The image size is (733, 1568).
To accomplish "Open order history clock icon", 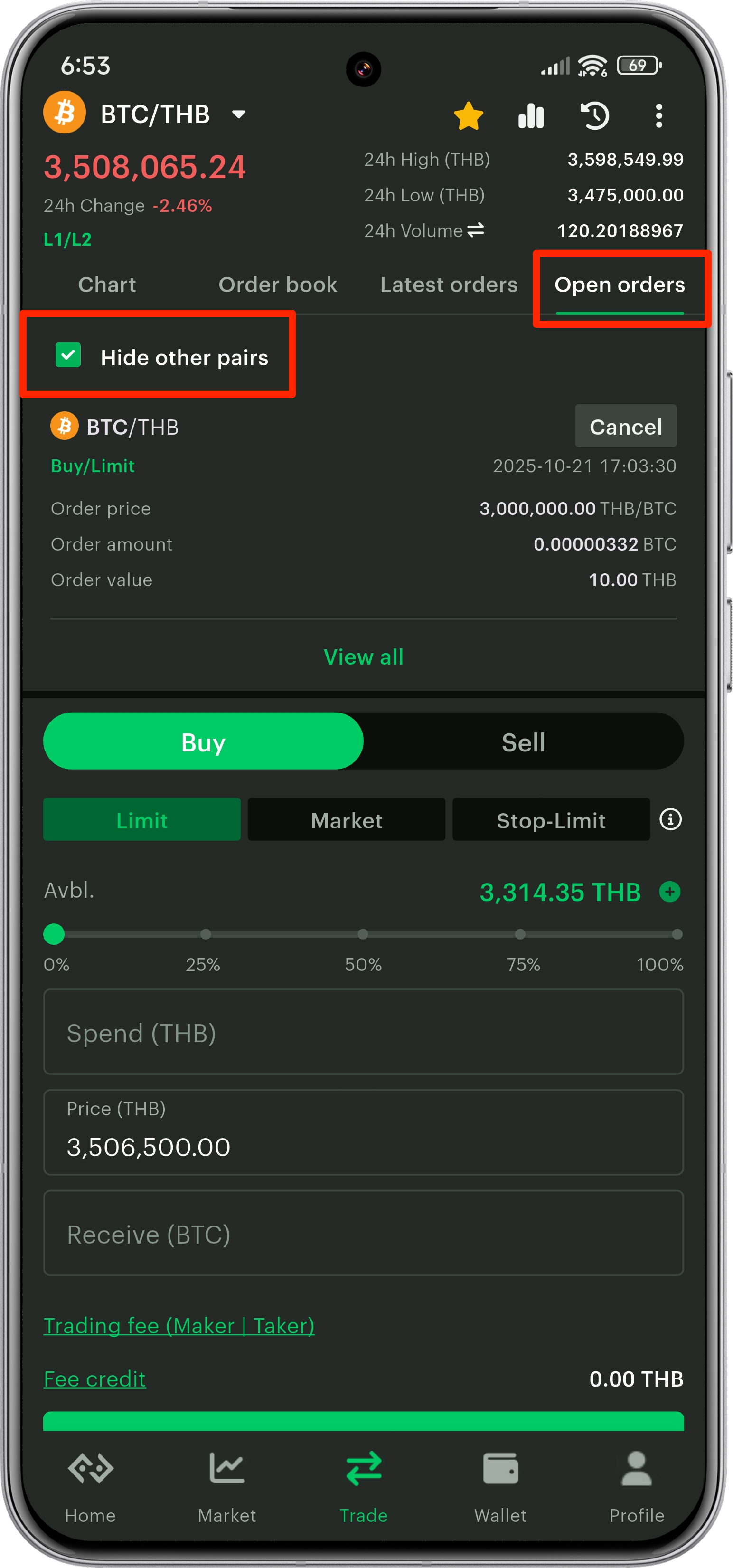I will 594,115.
